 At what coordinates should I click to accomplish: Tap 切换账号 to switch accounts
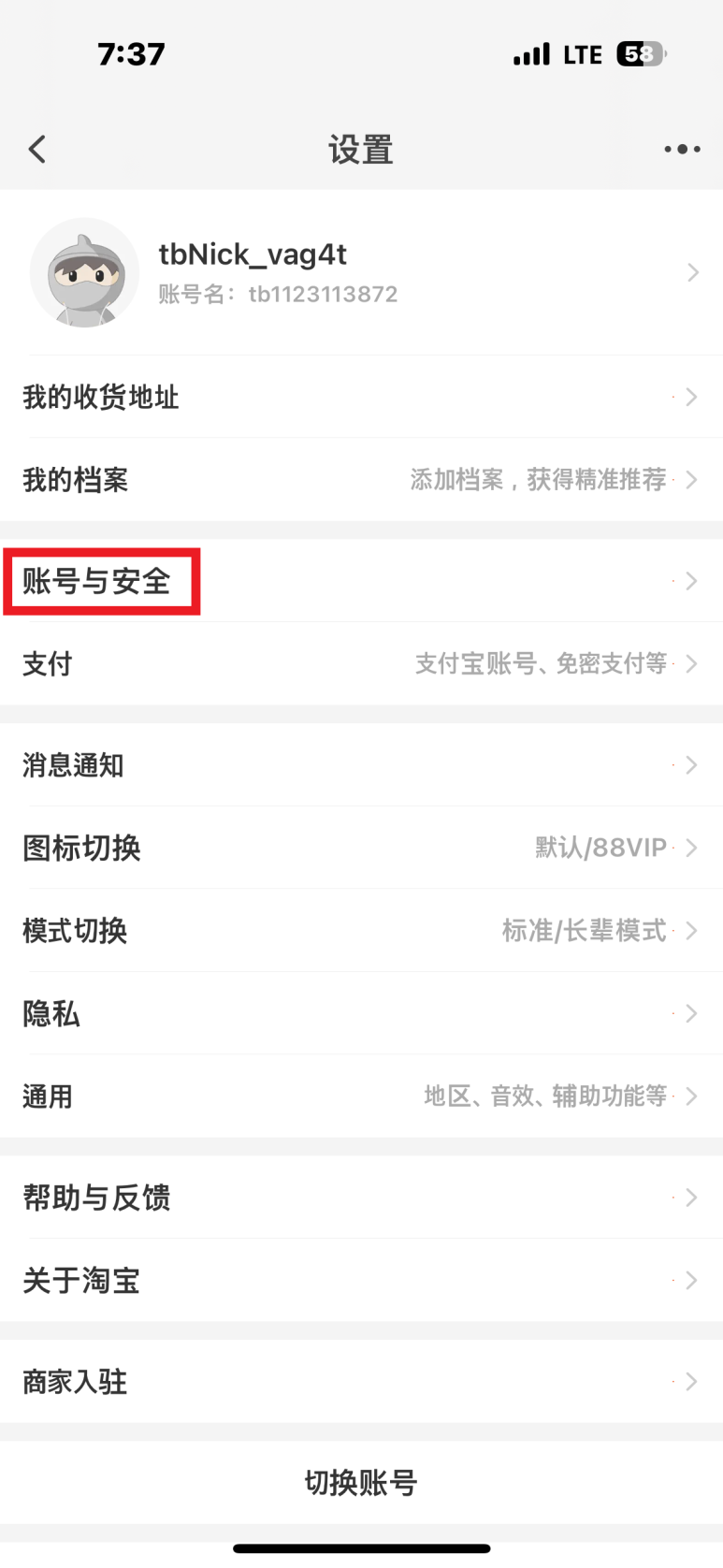[361, 1483]
